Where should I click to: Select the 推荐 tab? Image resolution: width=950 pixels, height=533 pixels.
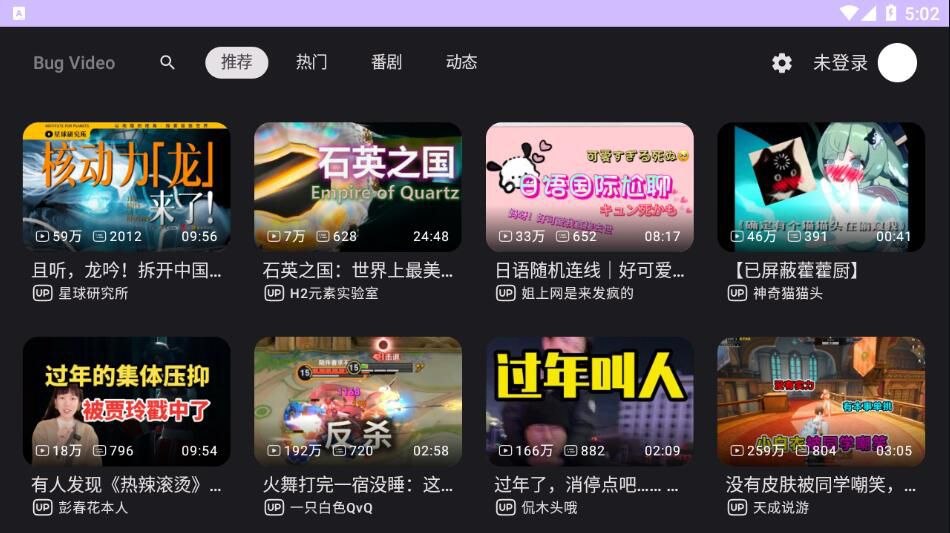tap(237, 62)
